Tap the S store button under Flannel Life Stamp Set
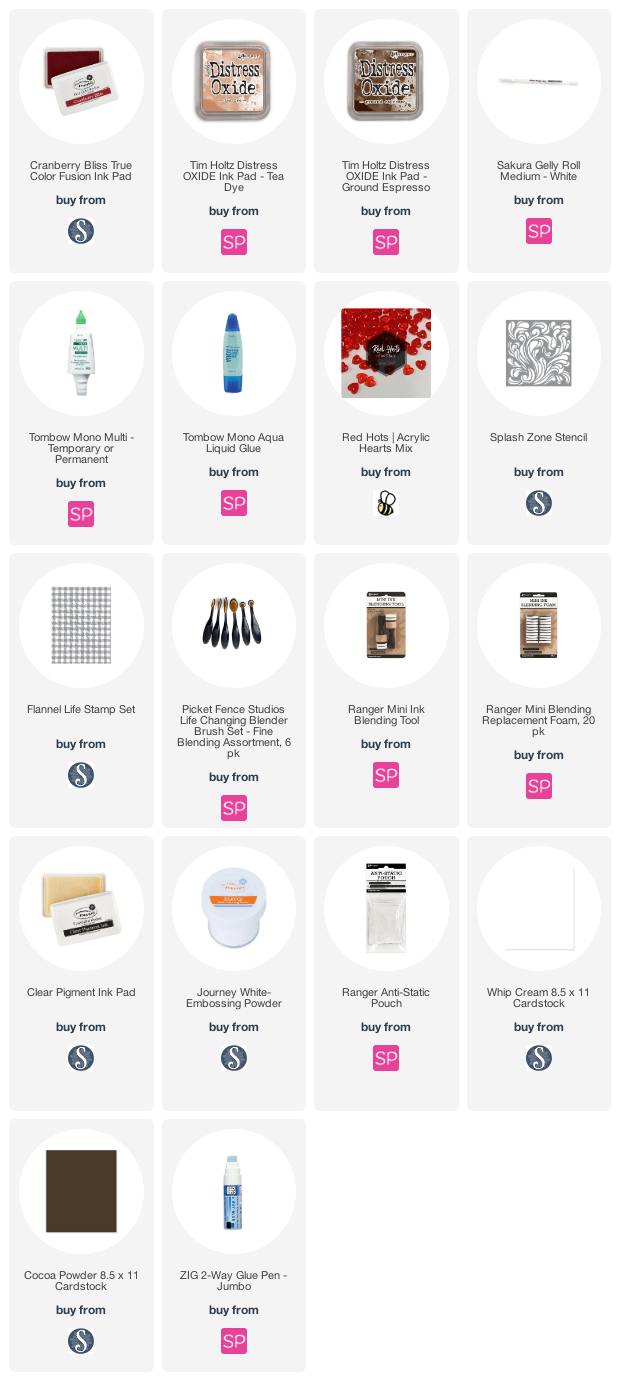The image size is (620, 1392). (x=81, y=775)
